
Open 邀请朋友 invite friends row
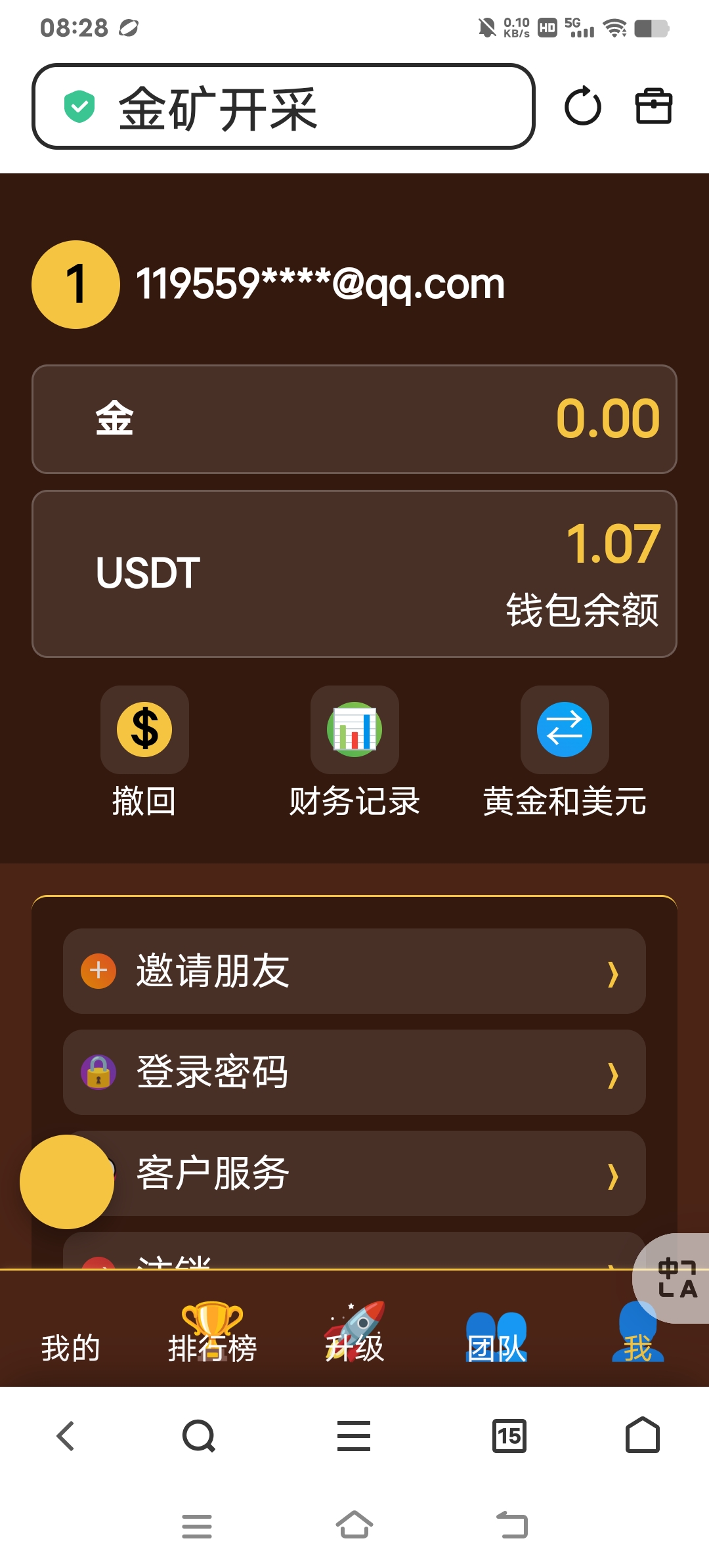click(354, 971)
